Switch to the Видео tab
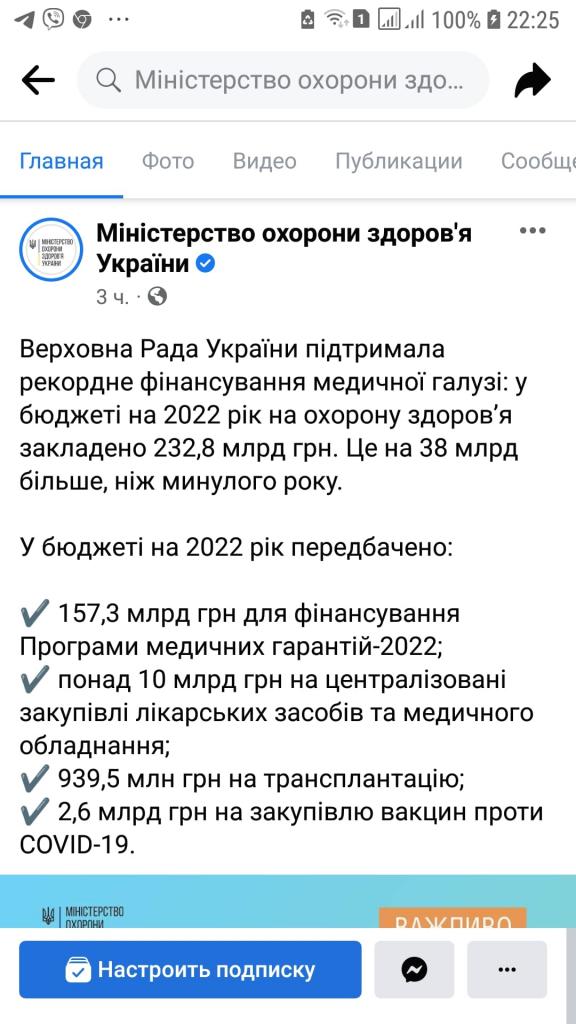The height and width of the screenshot is (1024, 576). click(264, 161)
